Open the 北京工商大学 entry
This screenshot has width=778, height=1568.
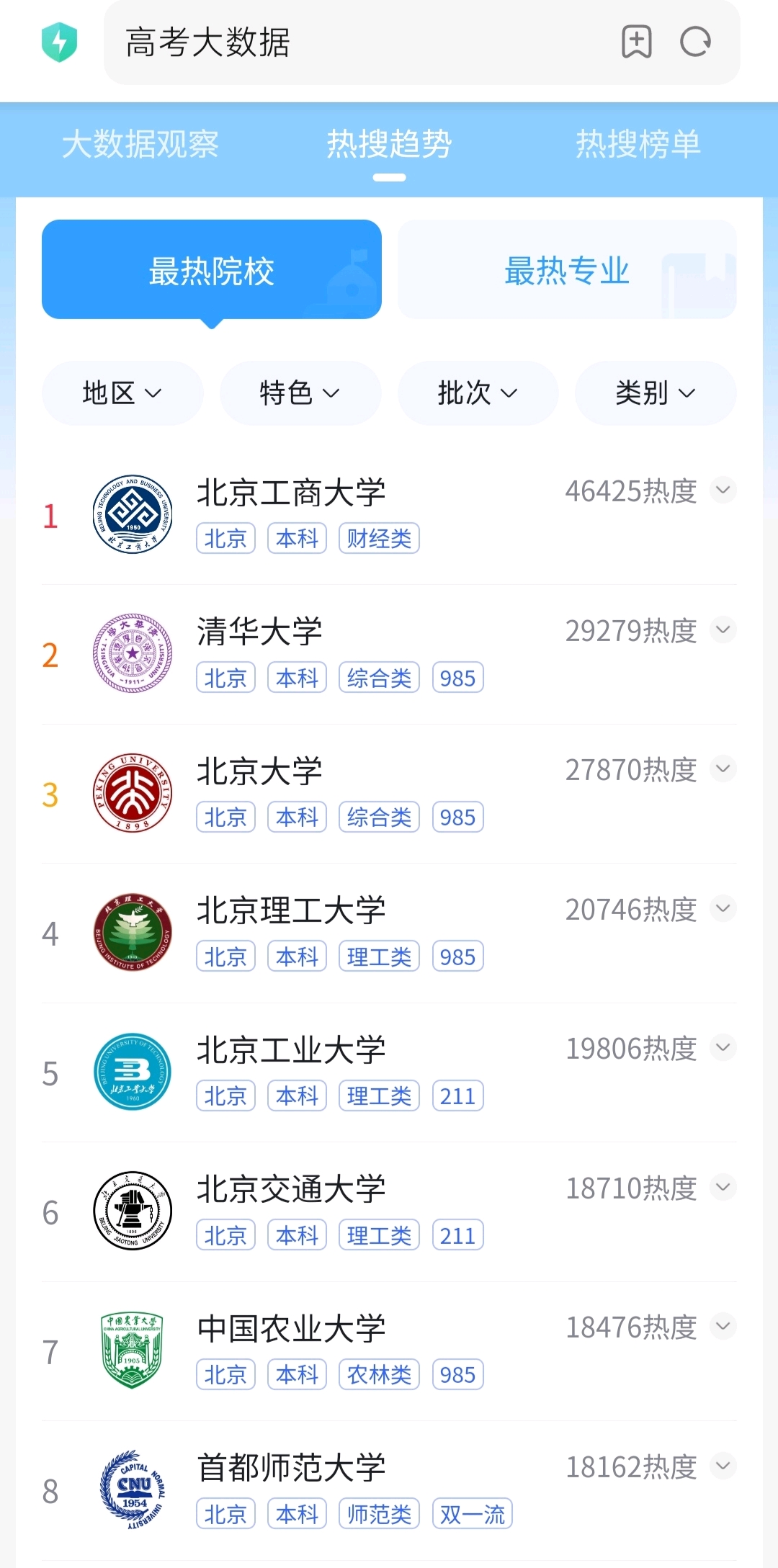click(389, 515)
